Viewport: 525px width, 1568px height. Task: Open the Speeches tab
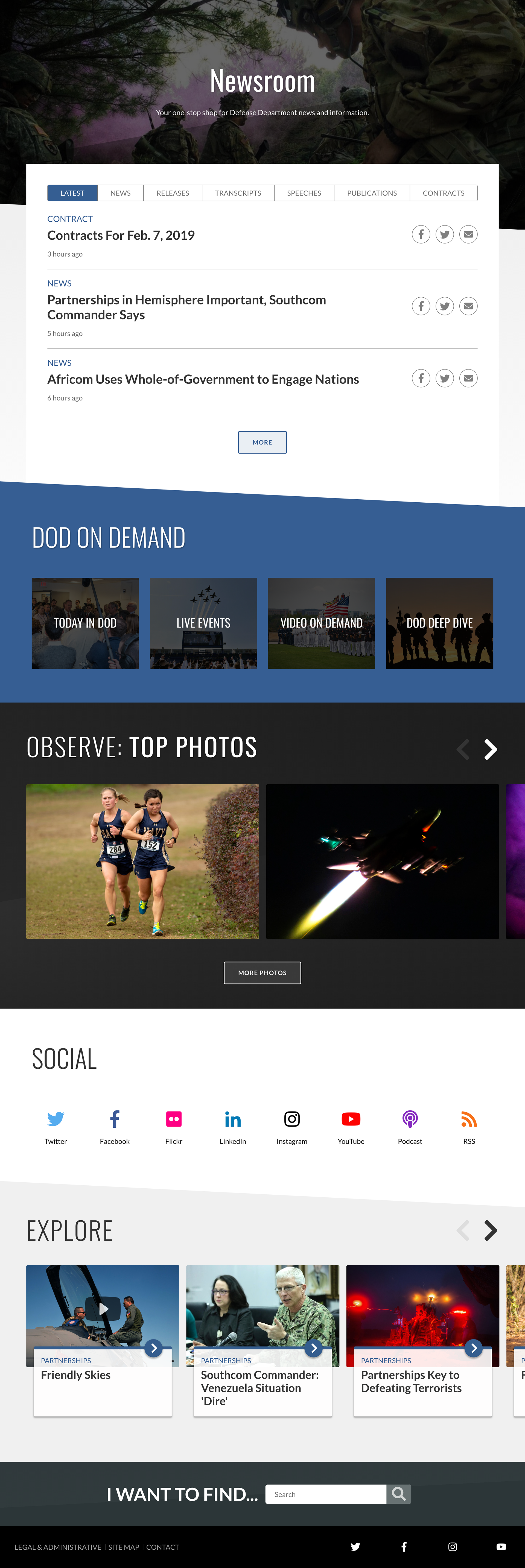pos(303,193)
